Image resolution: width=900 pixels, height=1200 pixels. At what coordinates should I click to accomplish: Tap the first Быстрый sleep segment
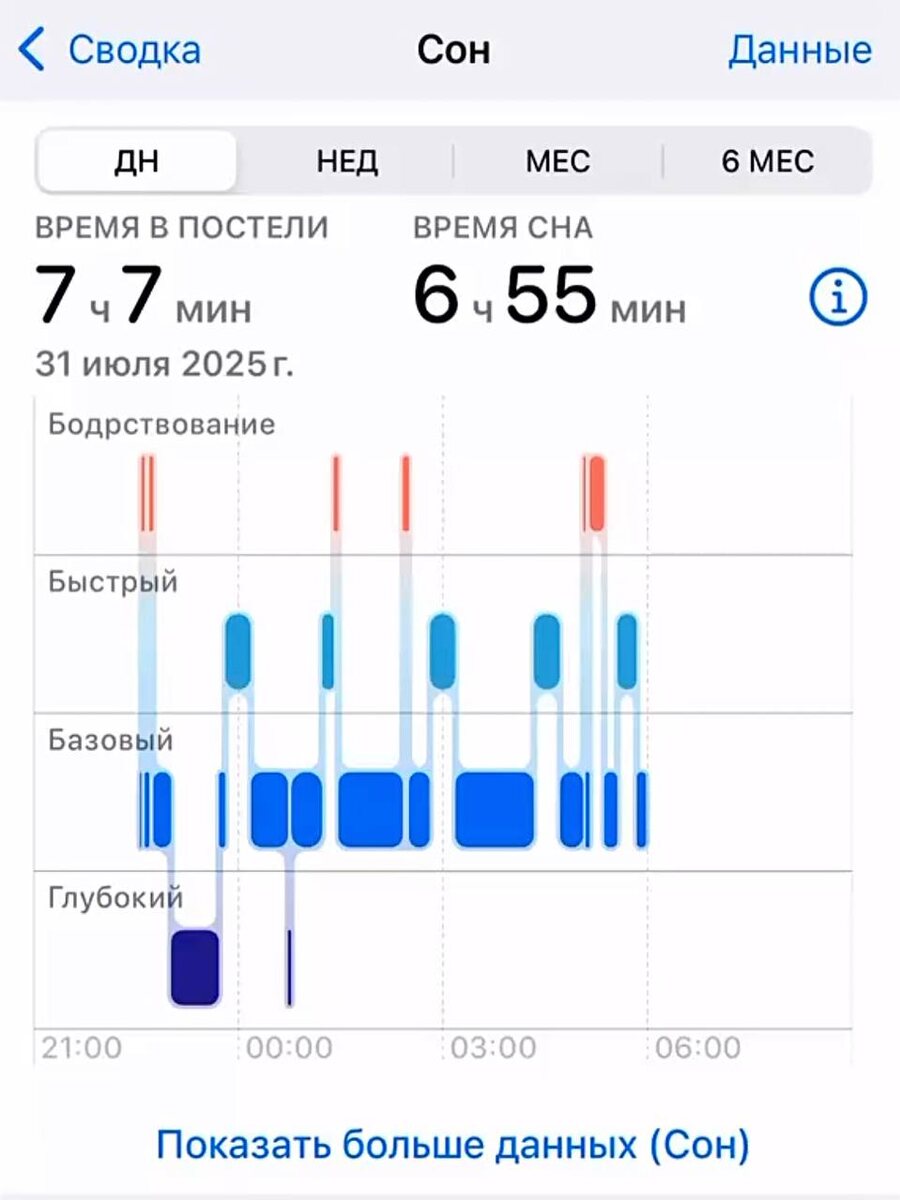237,650
